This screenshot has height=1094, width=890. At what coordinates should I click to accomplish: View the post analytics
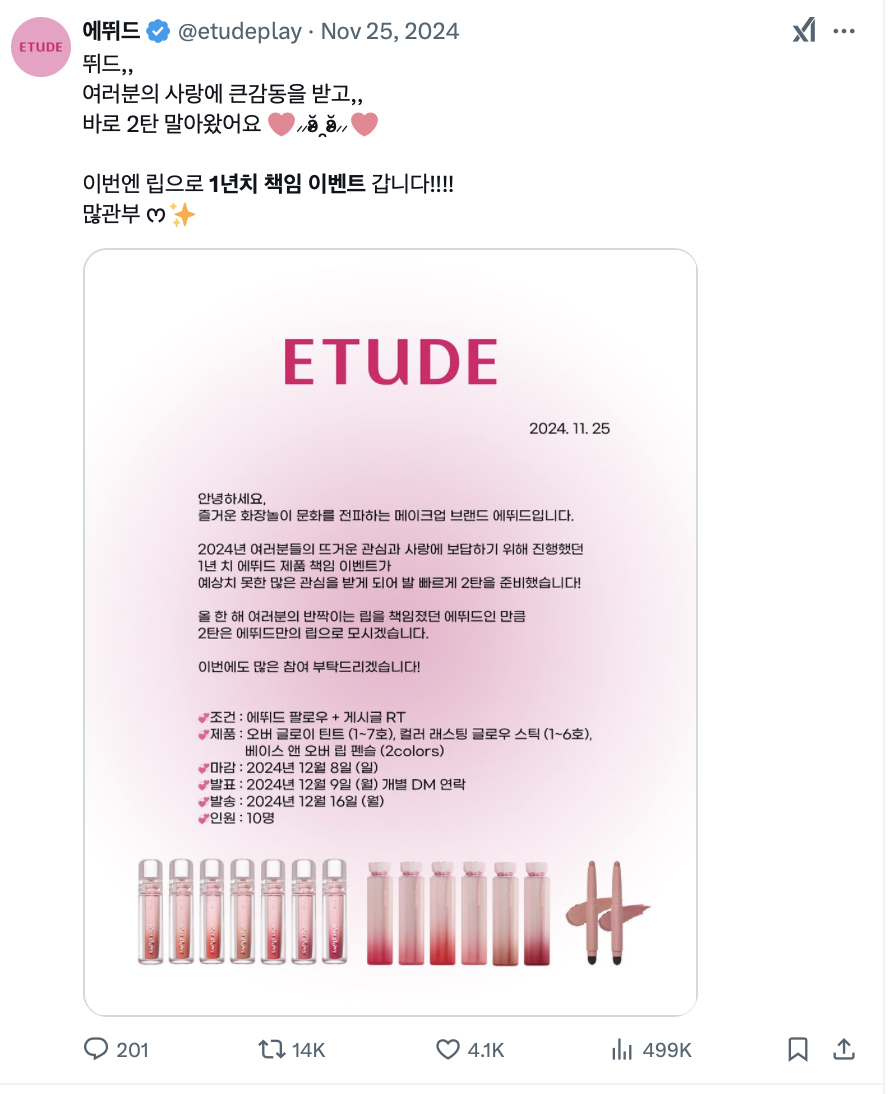pyautogui.click(x=622, y=1049)
